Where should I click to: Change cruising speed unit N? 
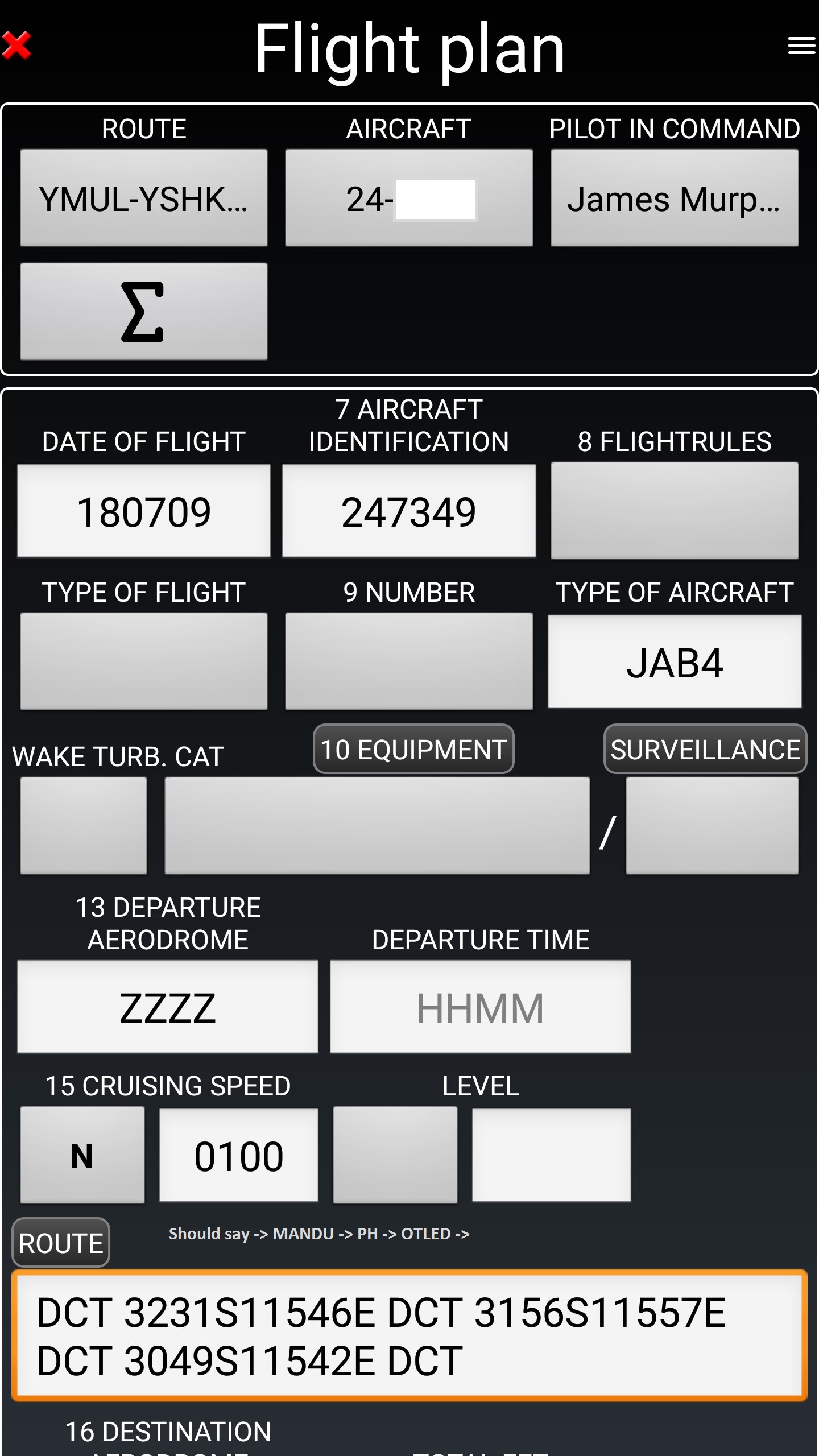(82, 1155)
